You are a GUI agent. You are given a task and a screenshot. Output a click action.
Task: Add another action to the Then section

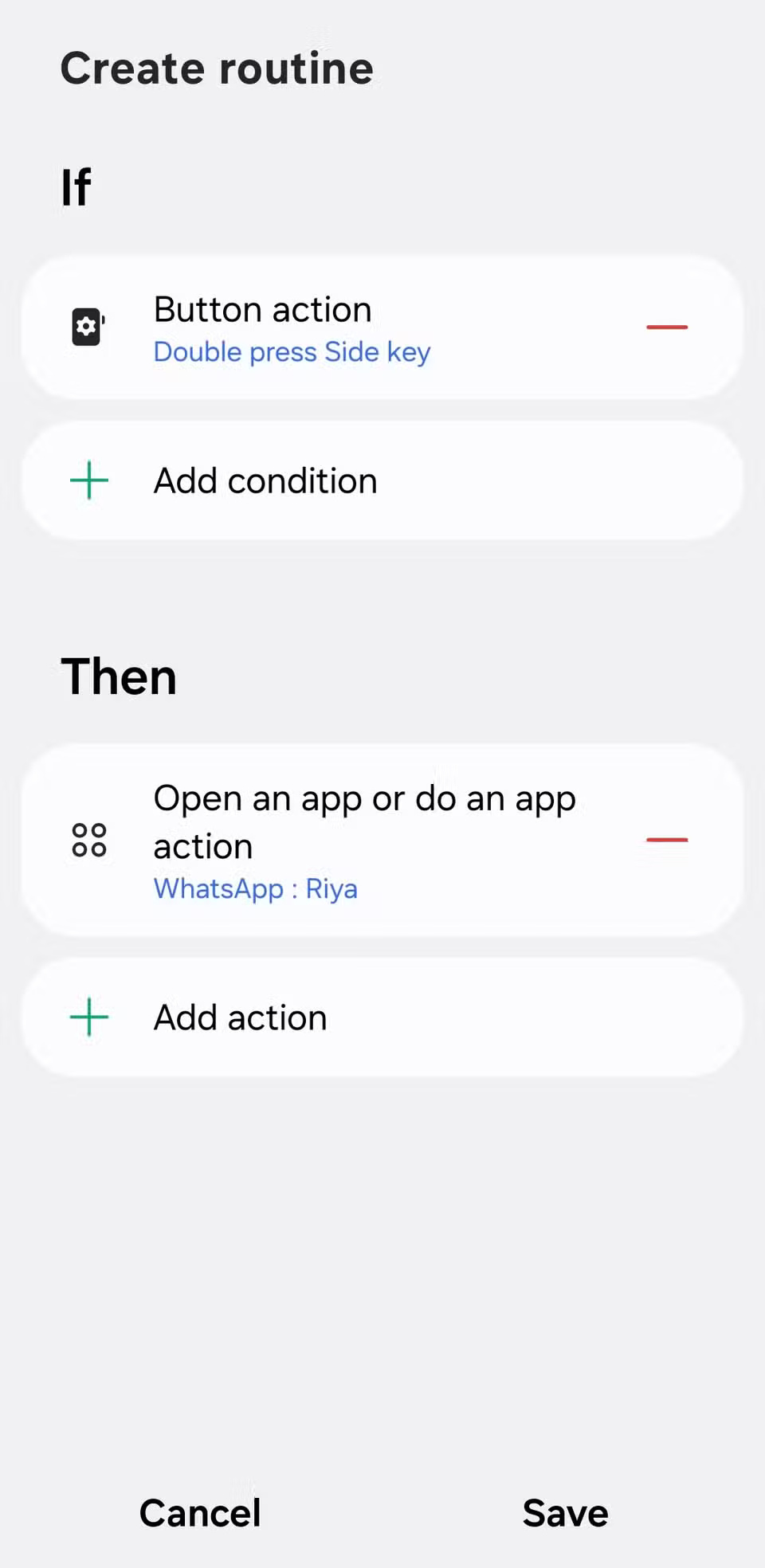point(239,1017)
